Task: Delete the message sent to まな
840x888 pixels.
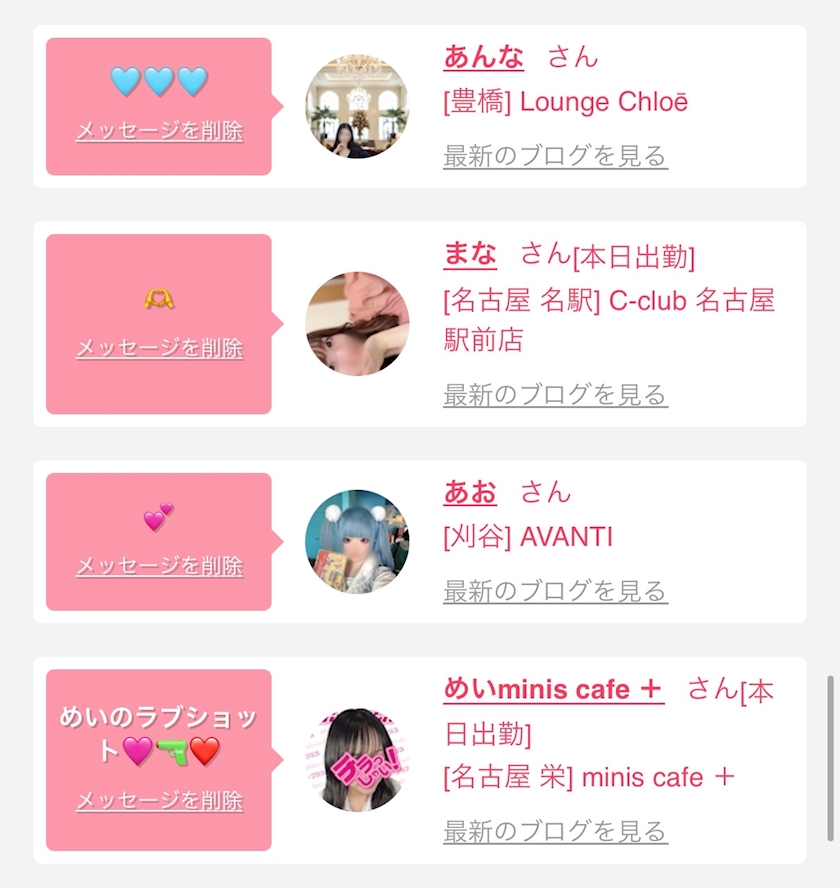Action: tap(160, 348)
